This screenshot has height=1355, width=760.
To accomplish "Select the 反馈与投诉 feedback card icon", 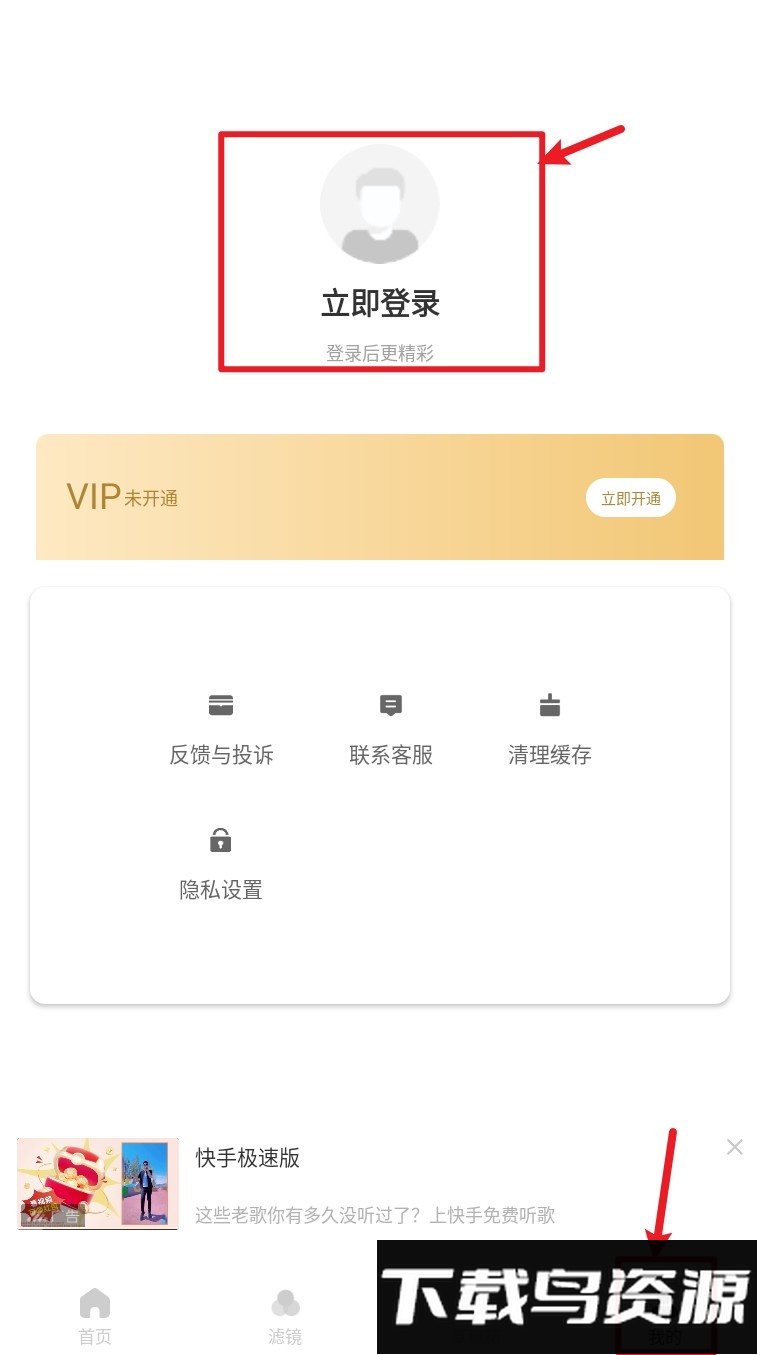I will click(x=220, y=705).
